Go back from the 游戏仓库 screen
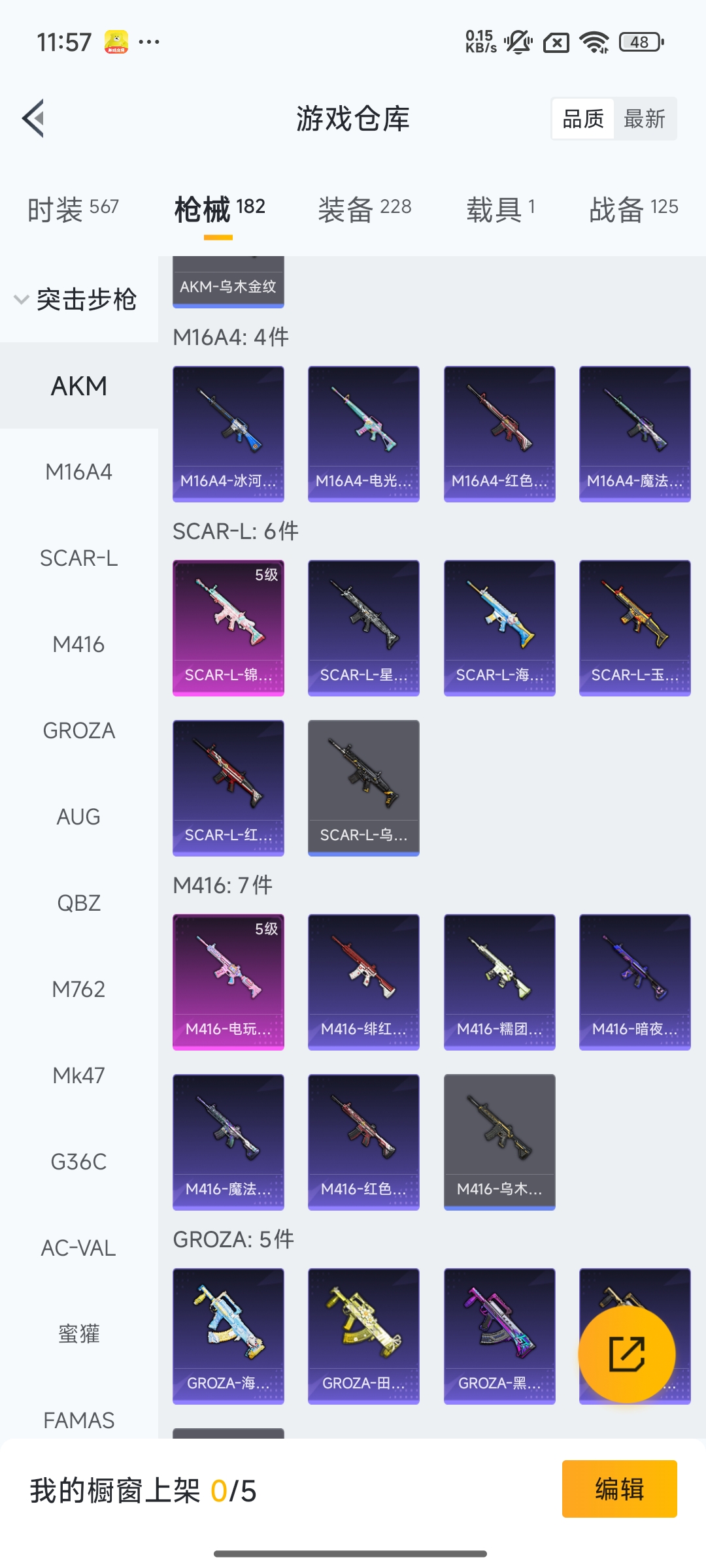This screenshot has height=1568, width=706. [x=34, y=118]
